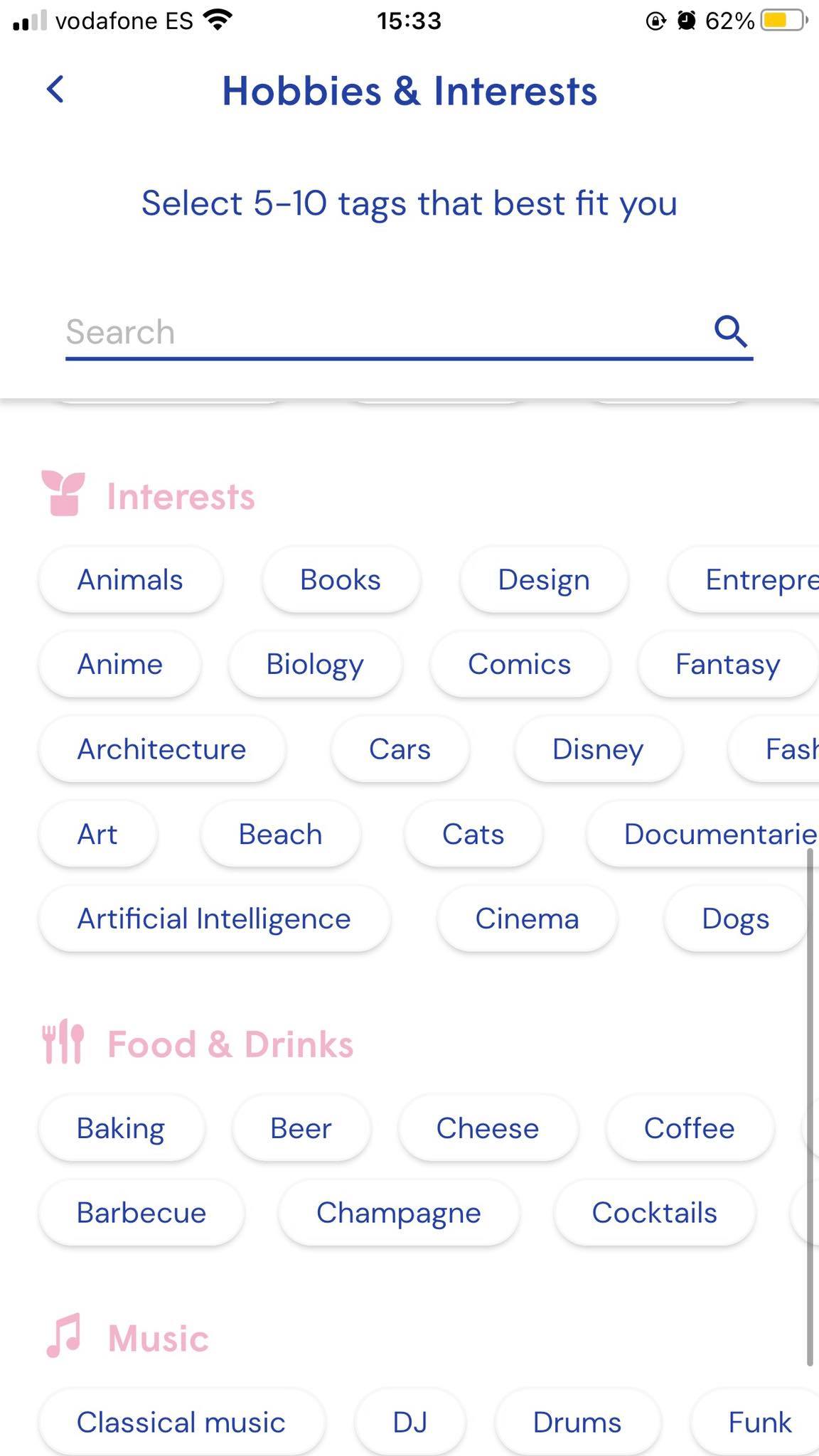Tap the magnifying glass search icon
The height and width of the screenshot is (1456, 819).
tap(730, 331)
